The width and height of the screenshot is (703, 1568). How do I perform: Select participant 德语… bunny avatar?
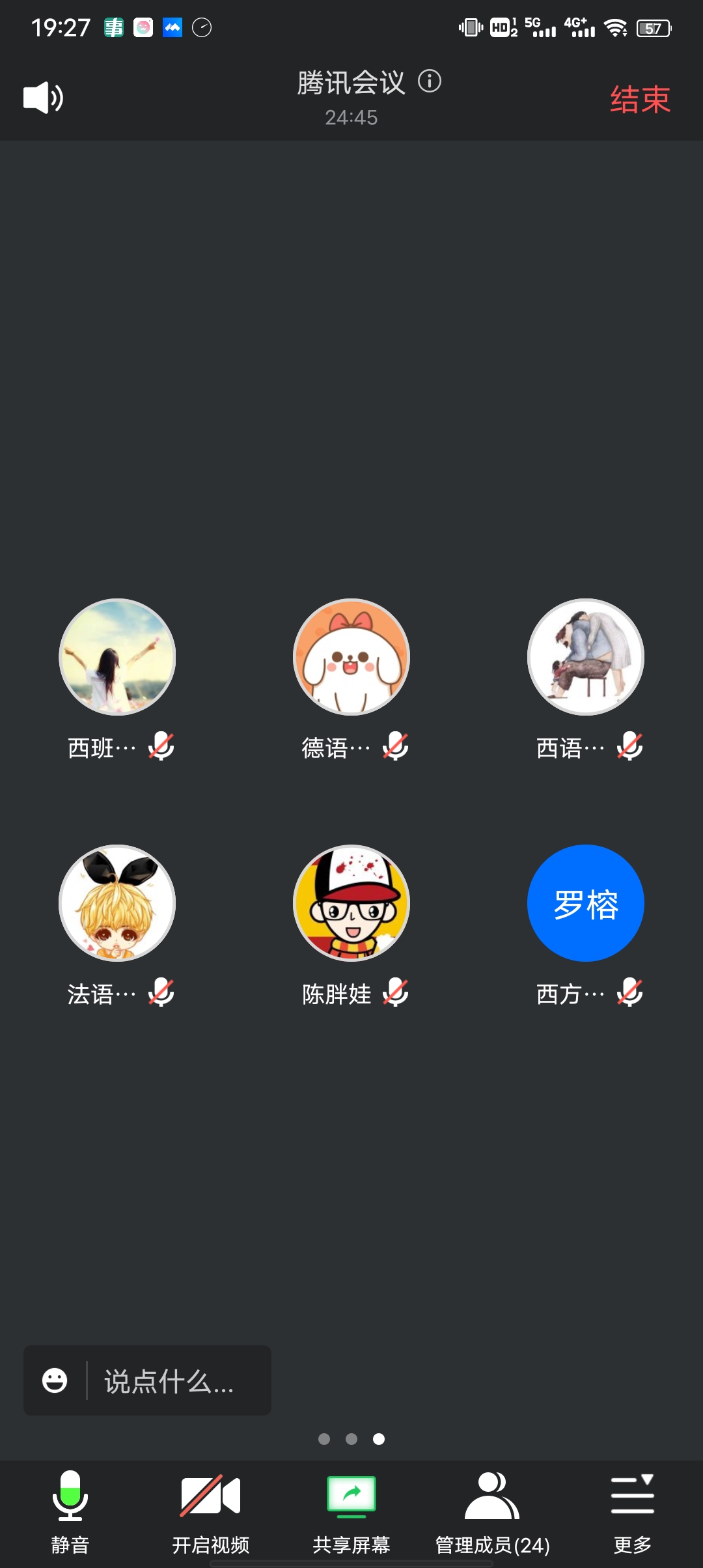coord(351,657)
